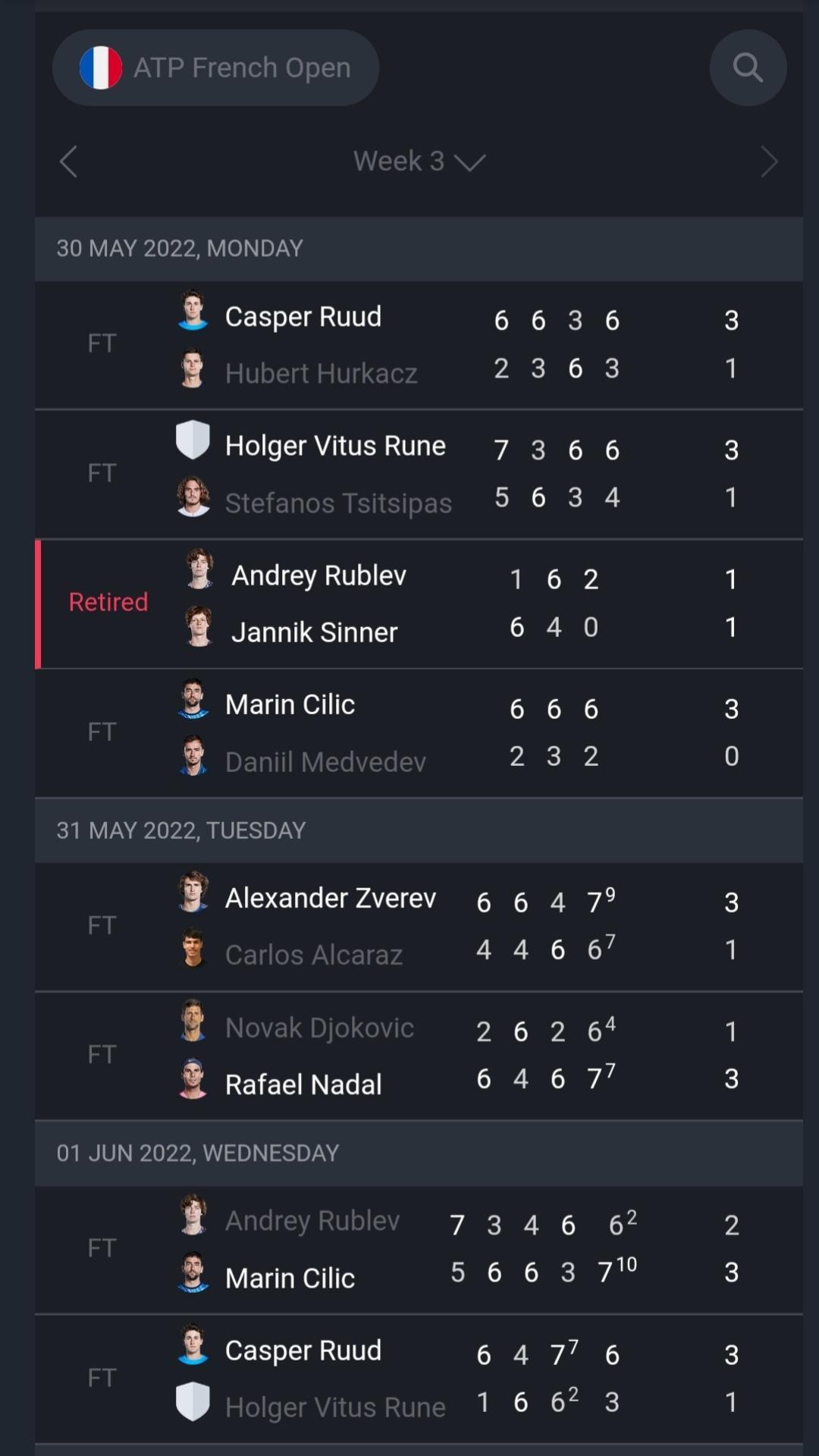This screenshot has height=1456, width=819.
Task: Open the Marin Cilic vs Daniil Medvedev match
Action: point(419,733)
